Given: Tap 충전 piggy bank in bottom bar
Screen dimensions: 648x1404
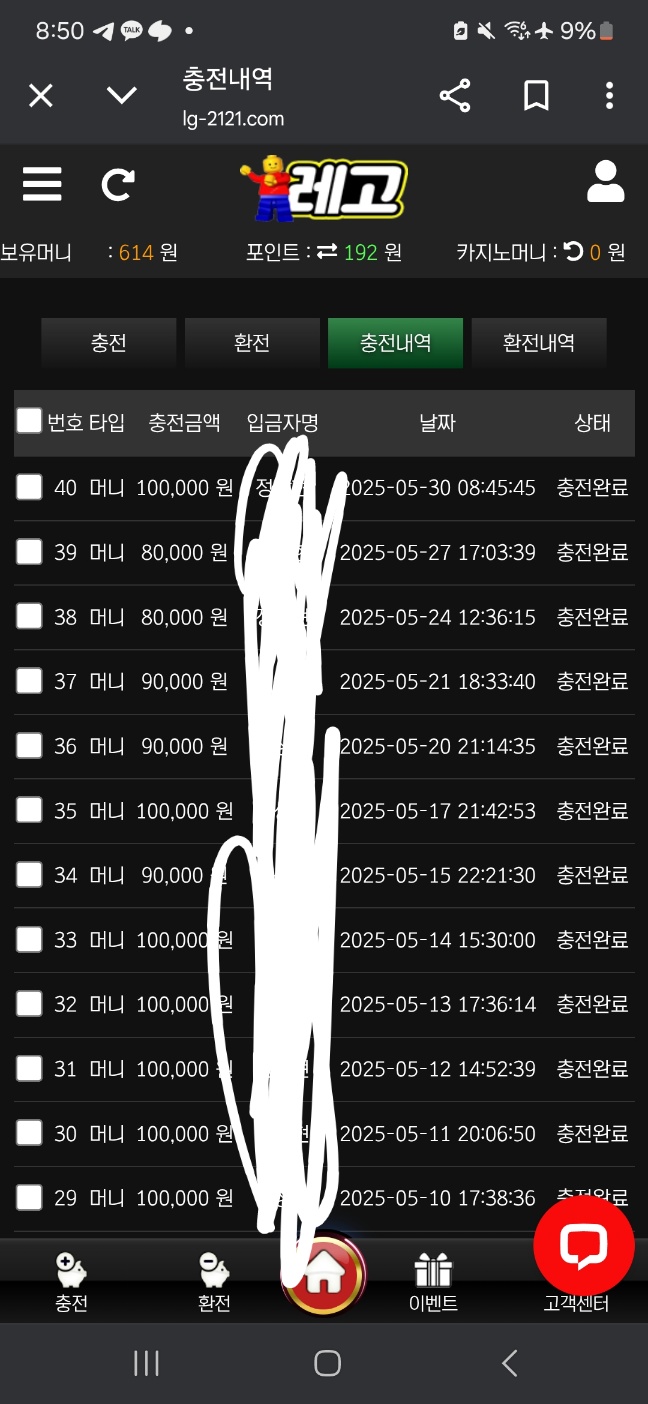Looking at the screenshot, I should pos(71,1283).
